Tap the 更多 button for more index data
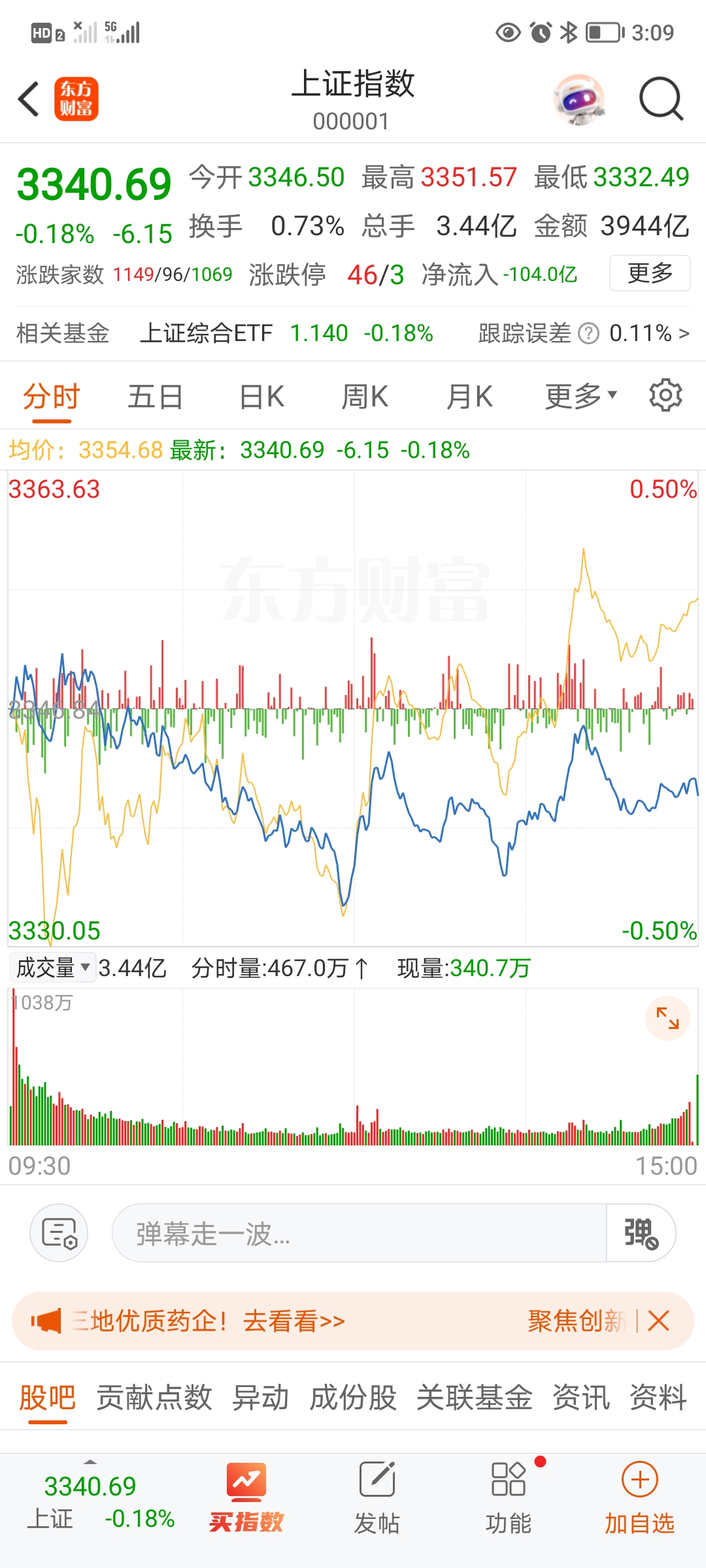The height and width of the screenshot is (1568, 706). tap(650, 273)
